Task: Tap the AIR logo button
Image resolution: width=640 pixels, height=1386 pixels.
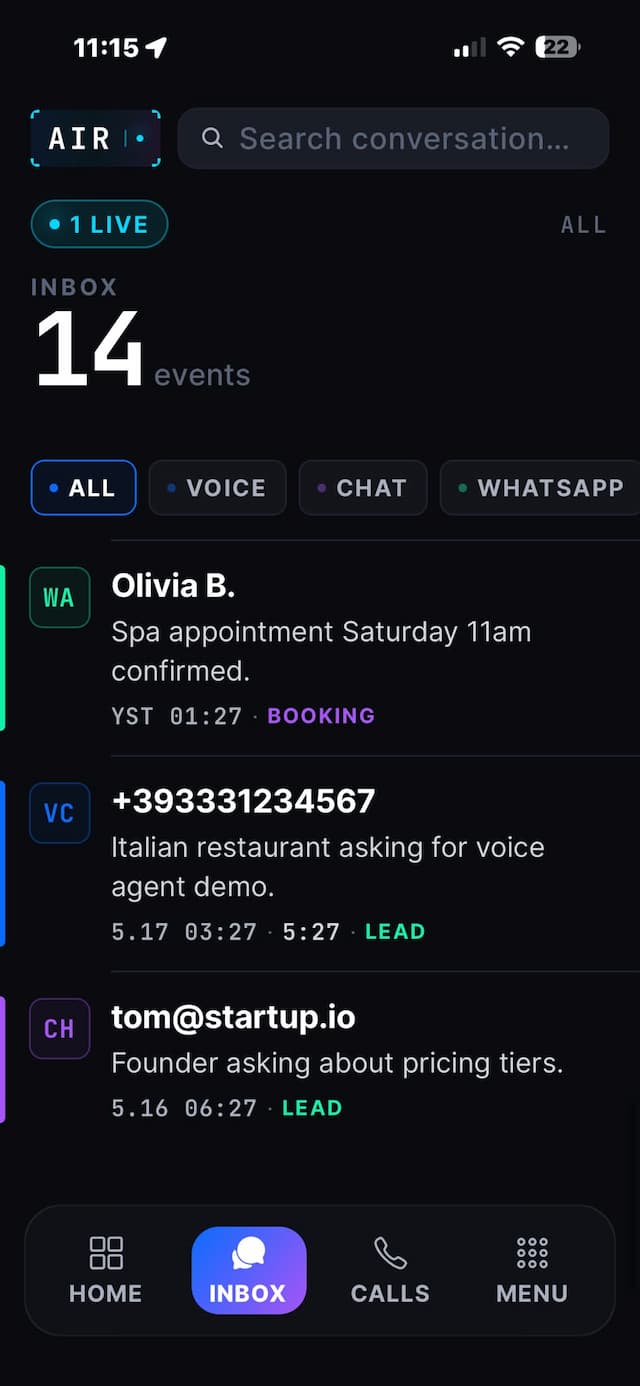Action: coord(95,138)
